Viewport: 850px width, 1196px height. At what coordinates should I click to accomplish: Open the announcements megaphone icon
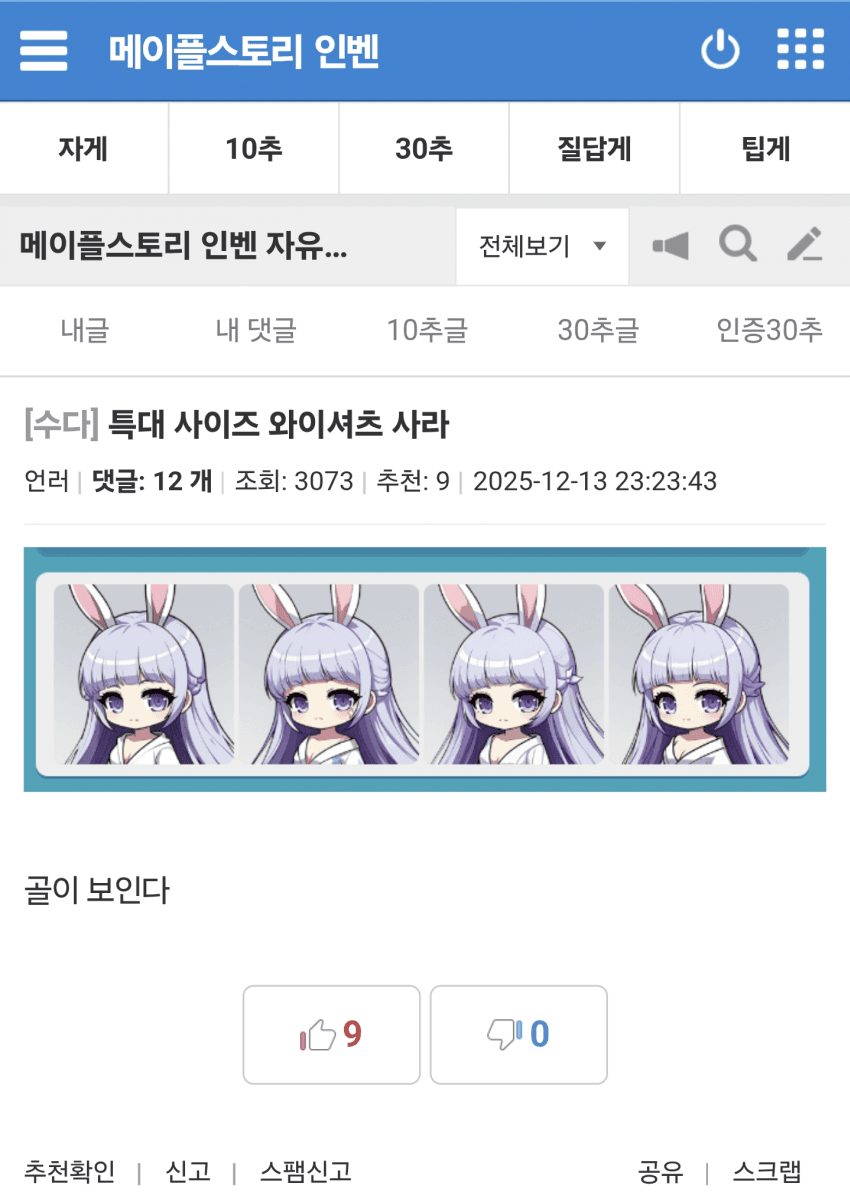coord(670,246)
